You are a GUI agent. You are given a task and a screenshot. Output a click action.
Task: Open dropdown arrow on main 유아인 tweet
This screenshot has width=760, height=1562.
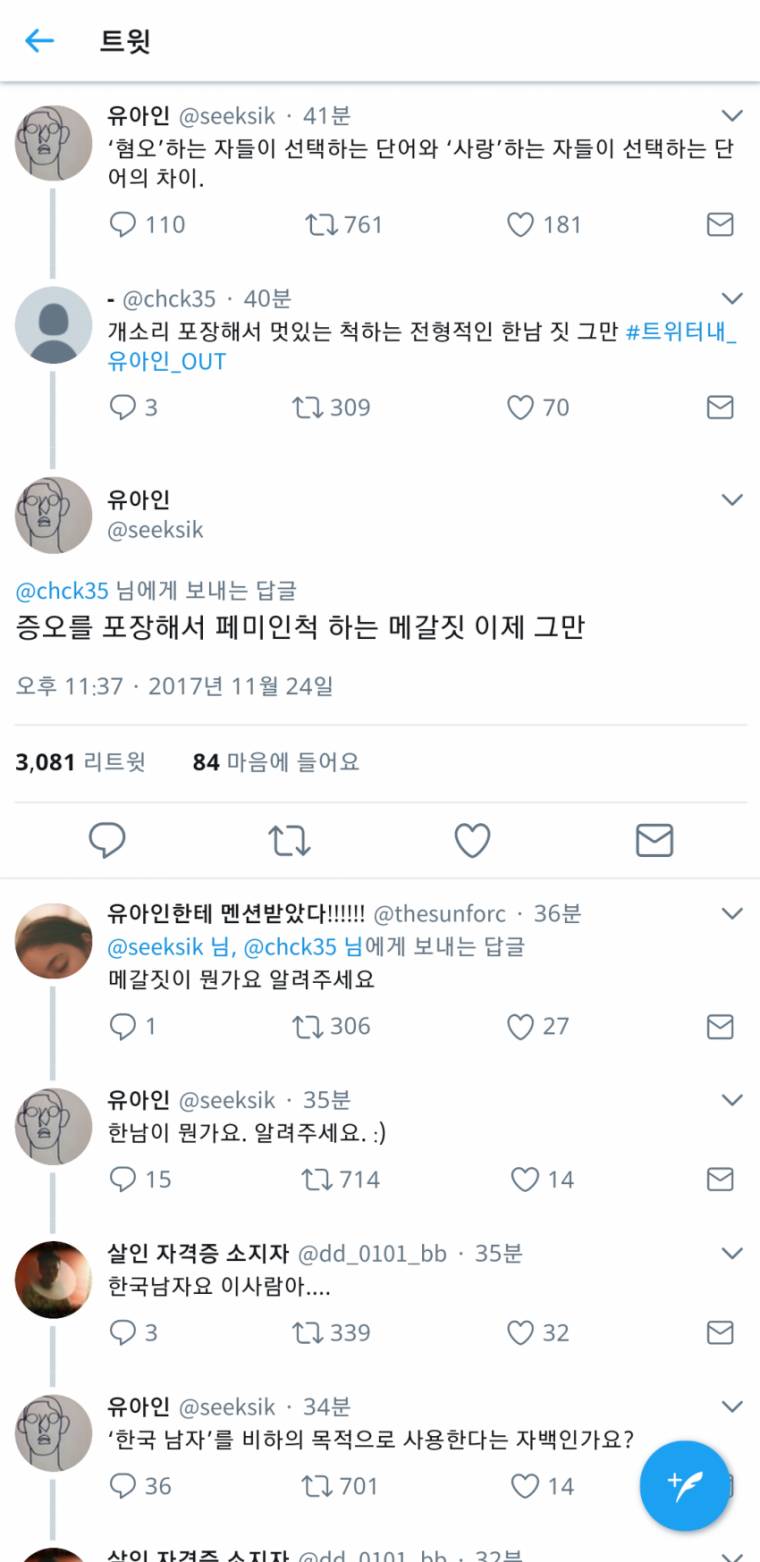pos(732,499)
